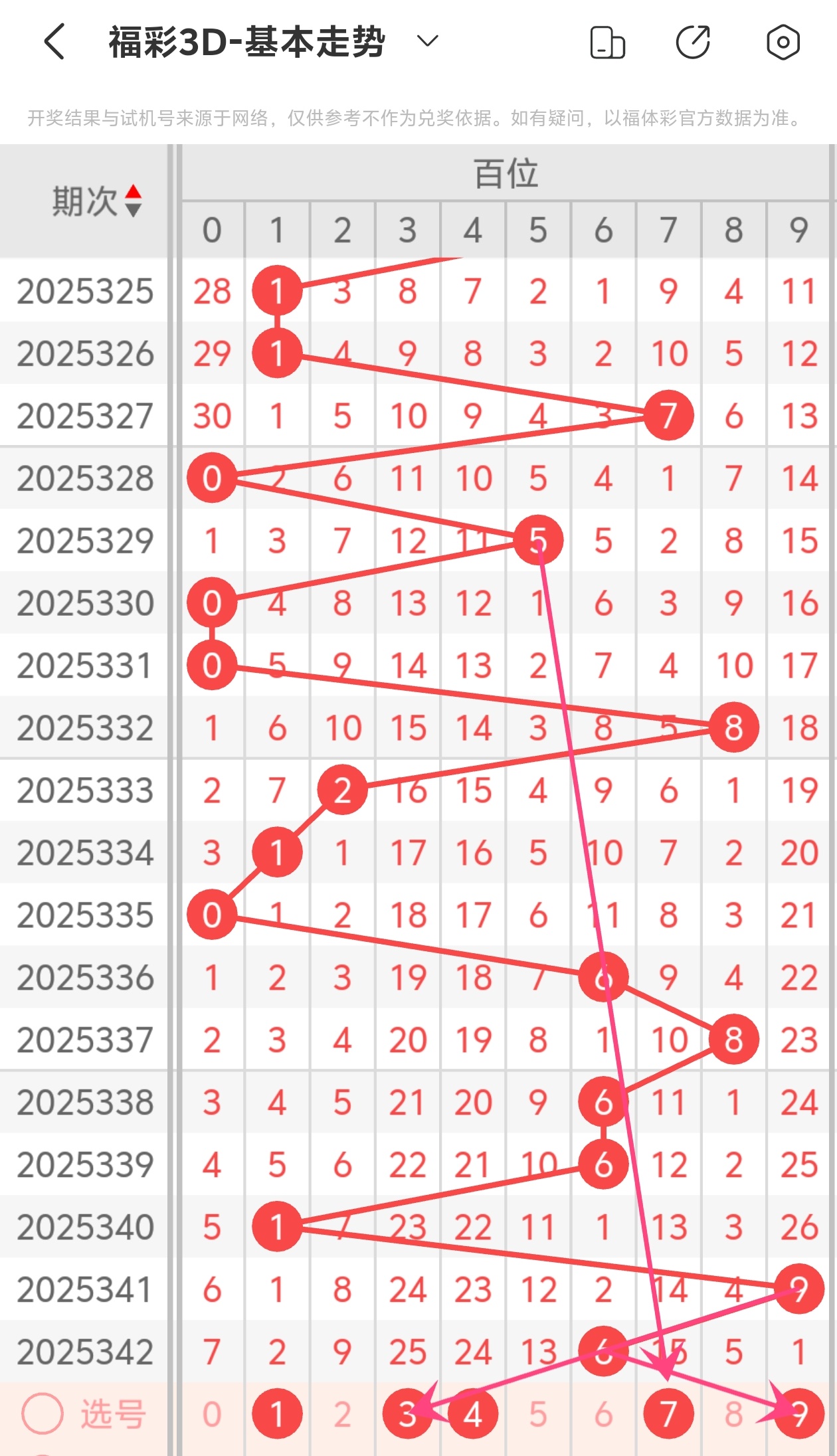Toggle the 期次 sort order
The width and height of the screenshot is (837, 1456).
(134, 201)
